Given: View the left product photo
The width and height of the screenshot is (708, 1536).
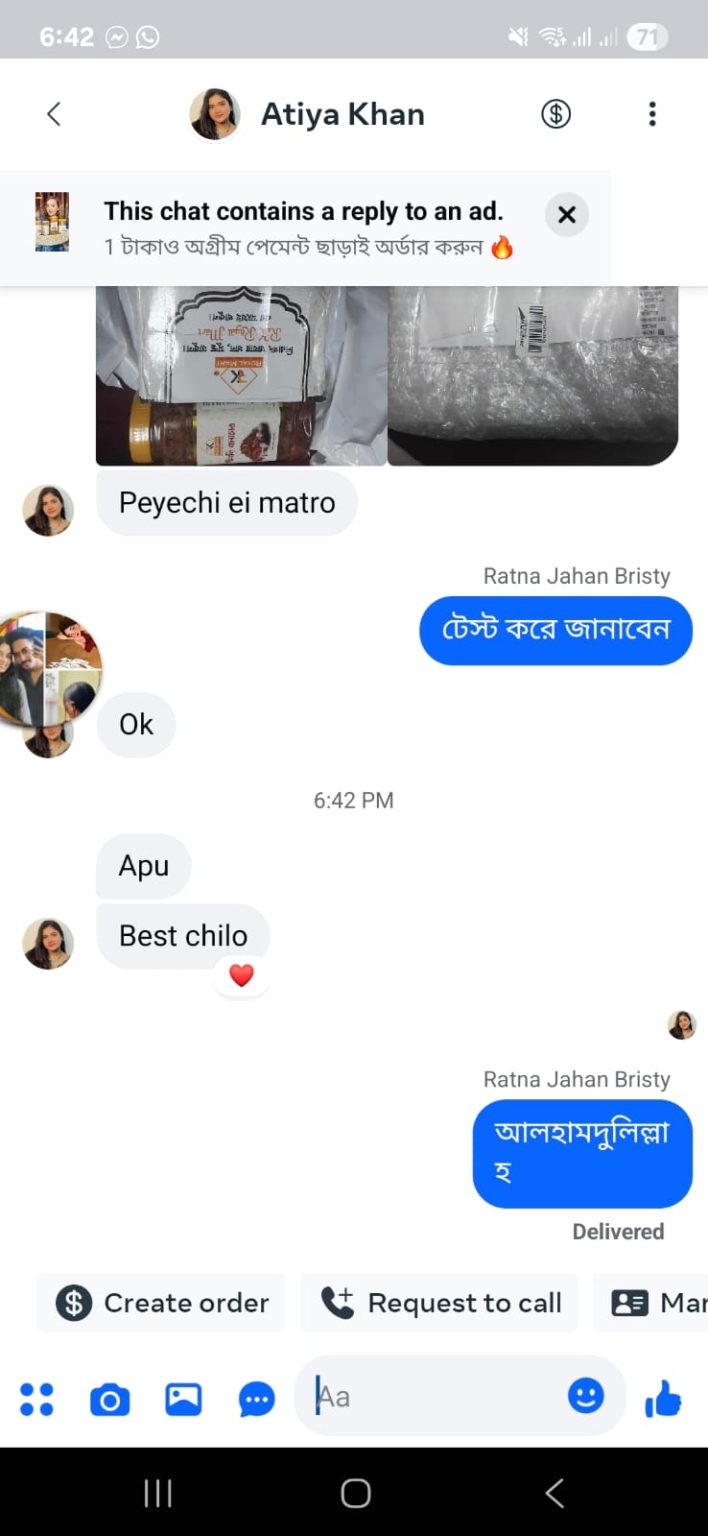Looking at the screenshot, I should click(x=241, y=376).
